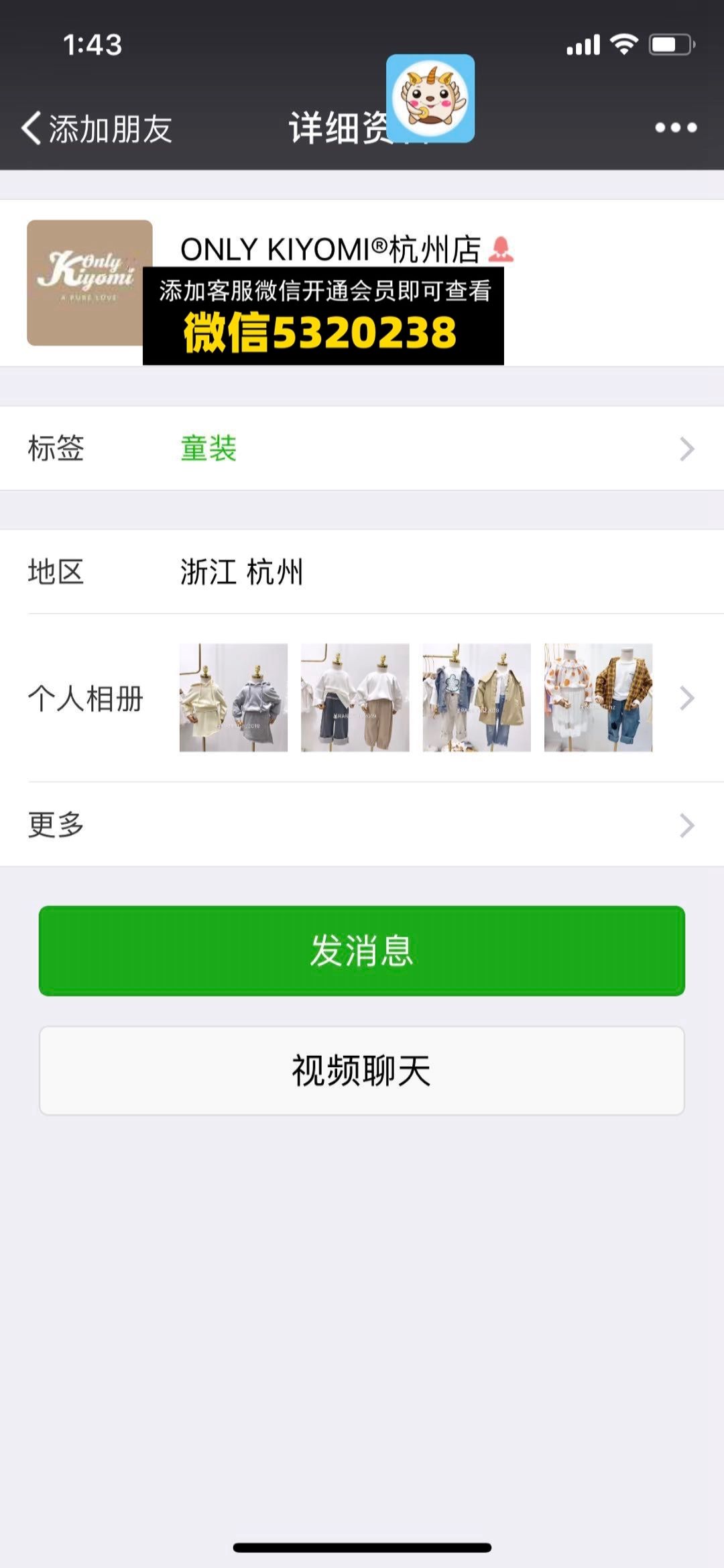Open the three-dot overflow menu
The height and width of the screenshot is (1568, 724).
(676, 127)
